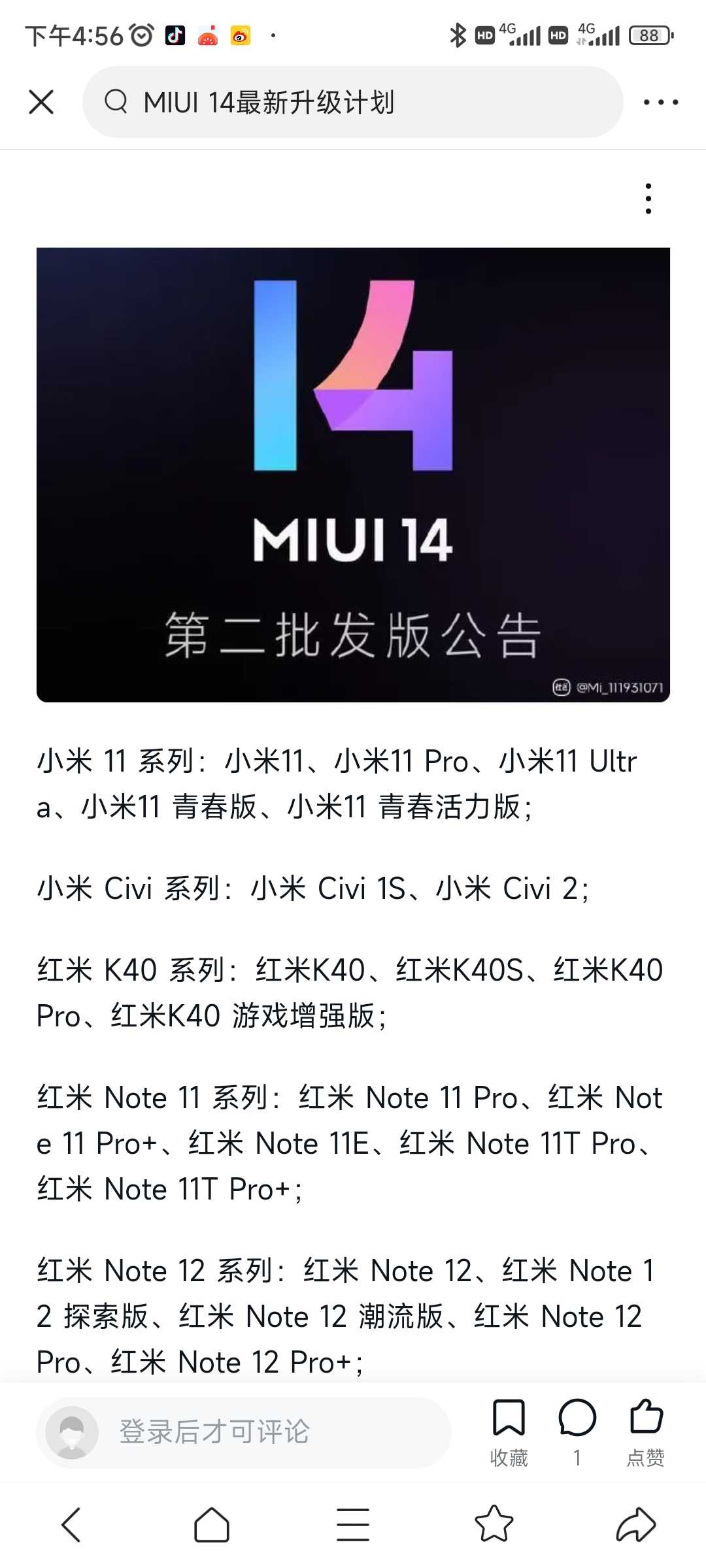Tap the MIUI 14 search box
Image resolution: width=706 pixels, height=1568 pixels.
353,102
